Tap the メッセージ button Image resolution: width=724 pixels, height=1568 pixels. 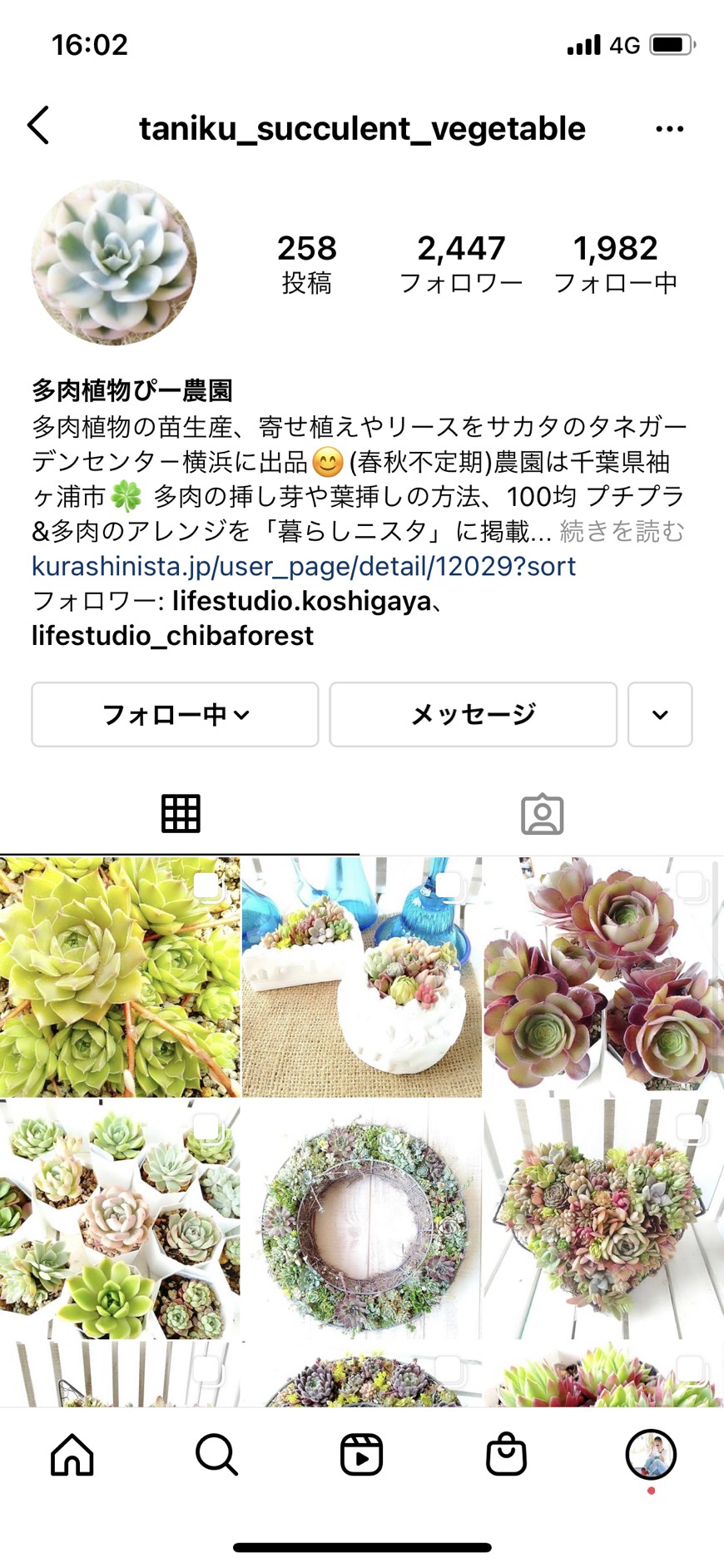point(473,714)
